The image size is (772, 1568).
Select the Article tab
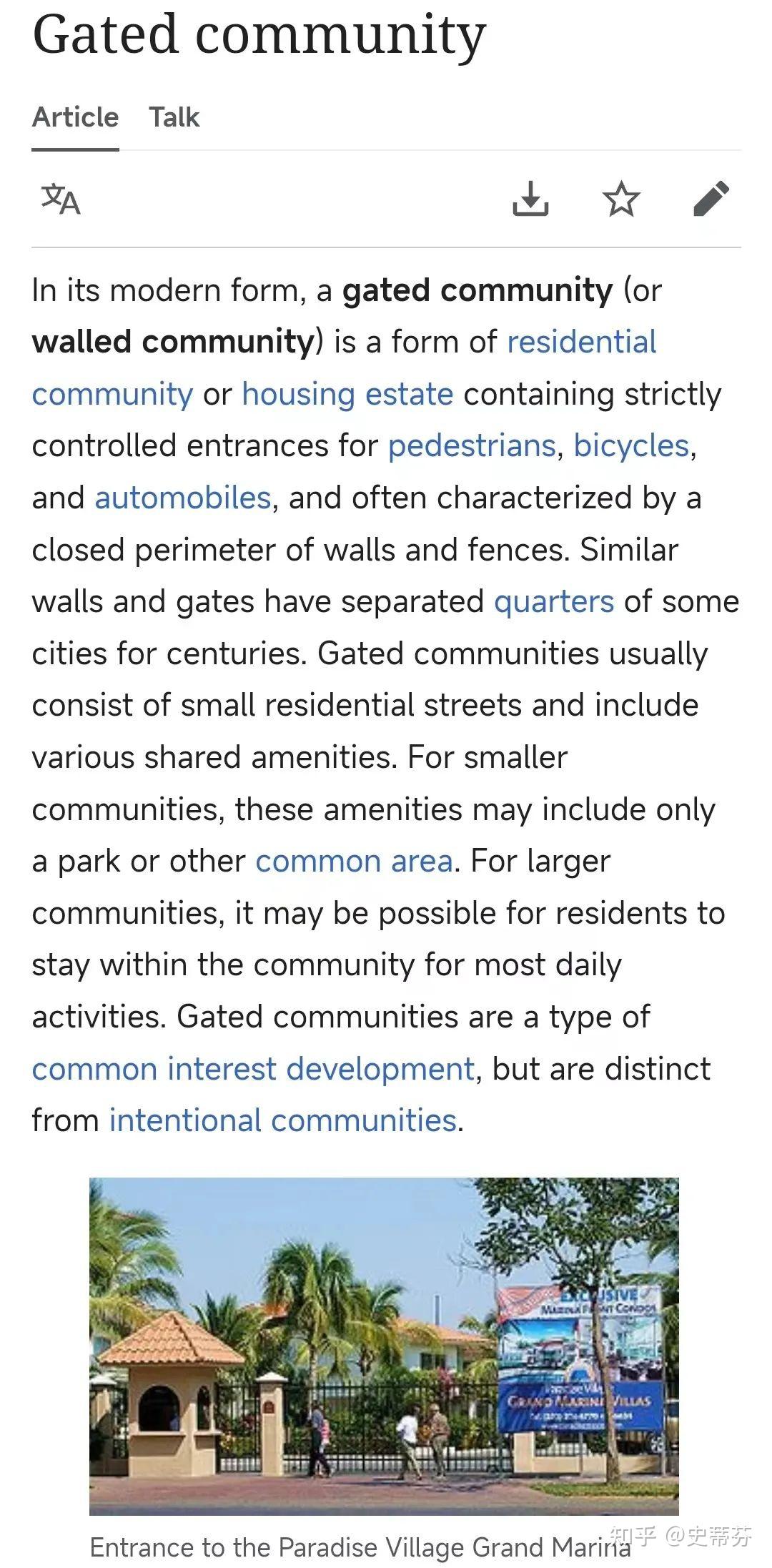click(75, 117)
